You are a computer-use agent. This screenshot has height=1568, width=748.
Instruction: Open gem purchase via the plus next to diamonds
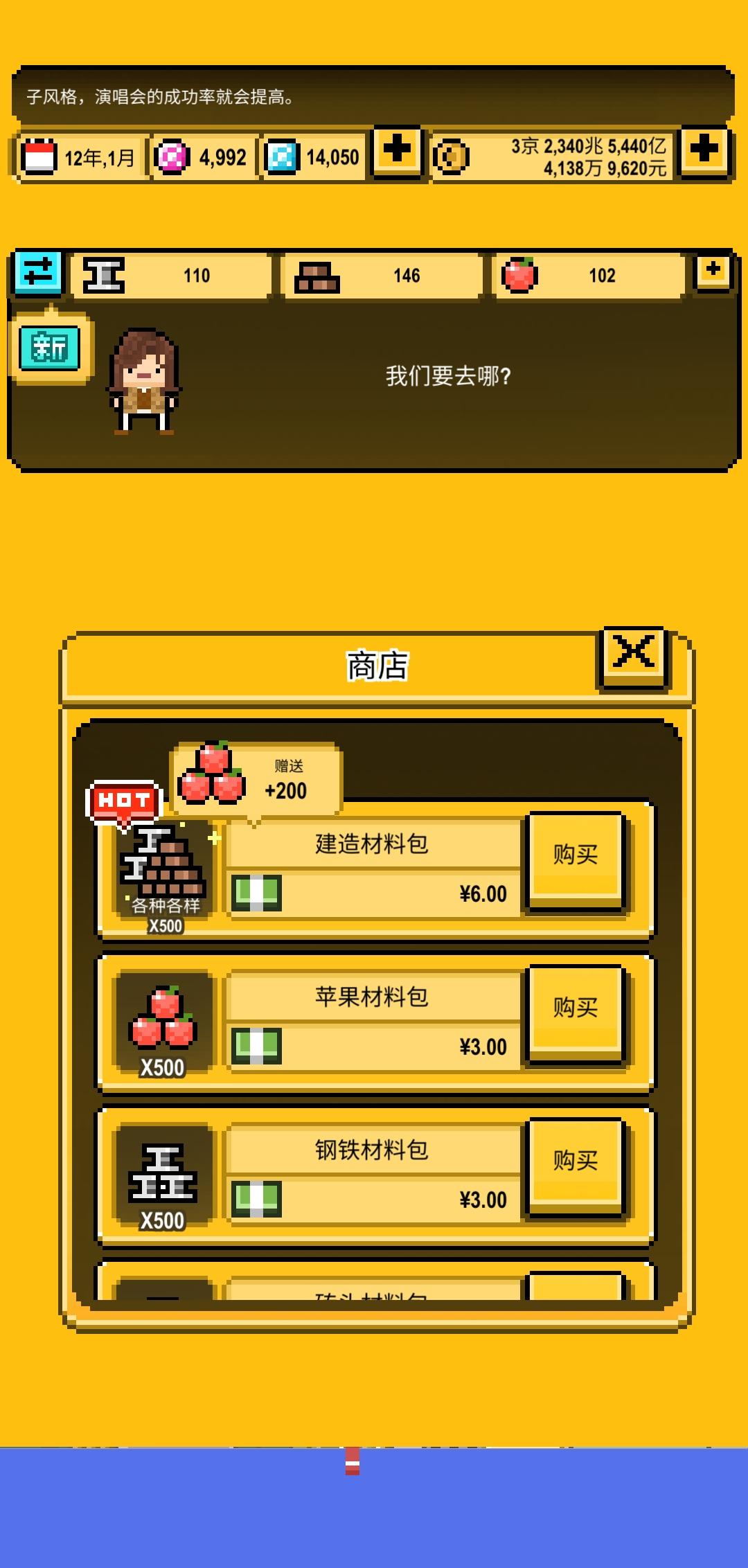coord(396,154)
